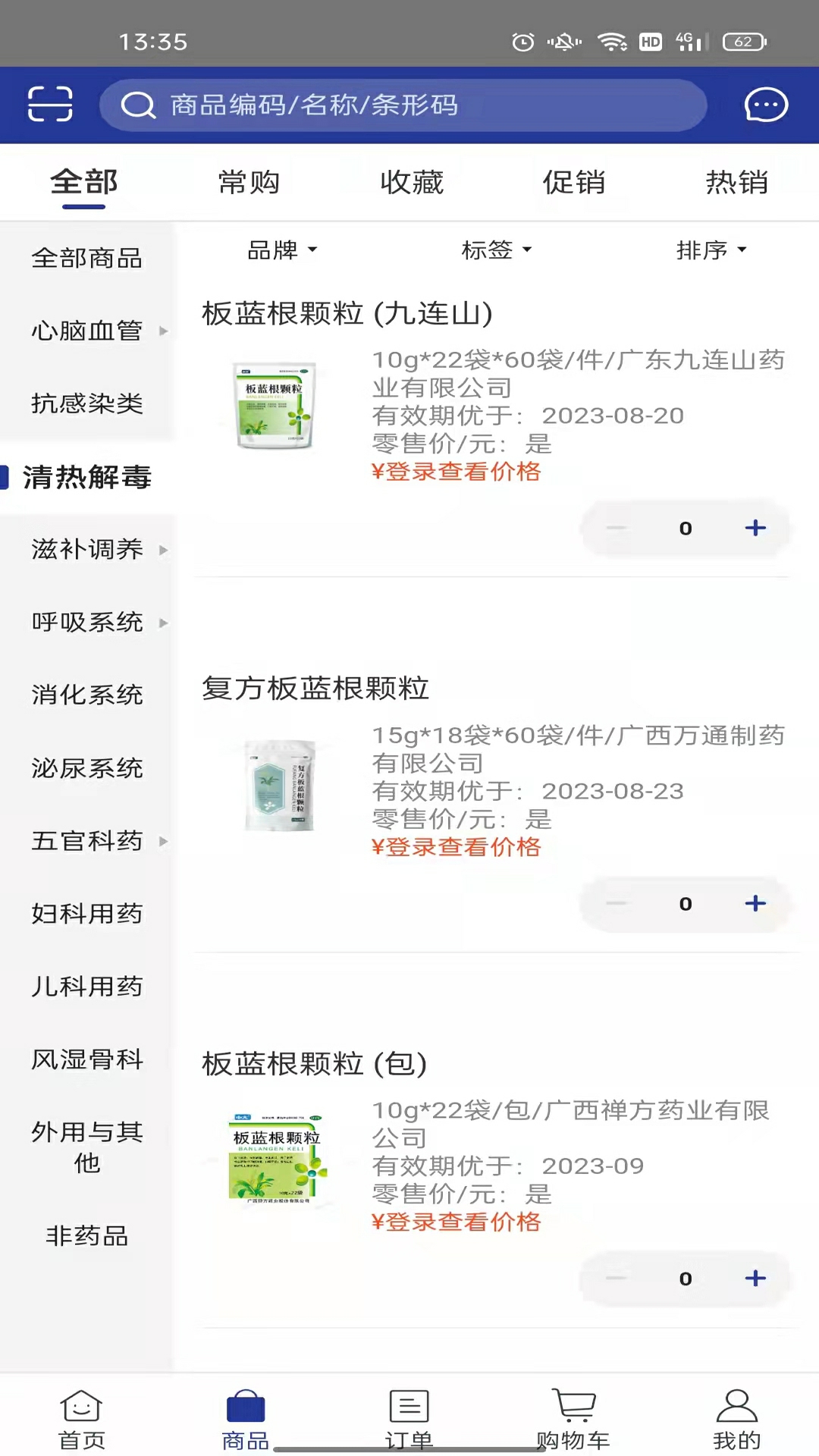Expand the 标签 filter dropdown
Image resolution: width=819 pixels, height=1456 pixels.
497,249
